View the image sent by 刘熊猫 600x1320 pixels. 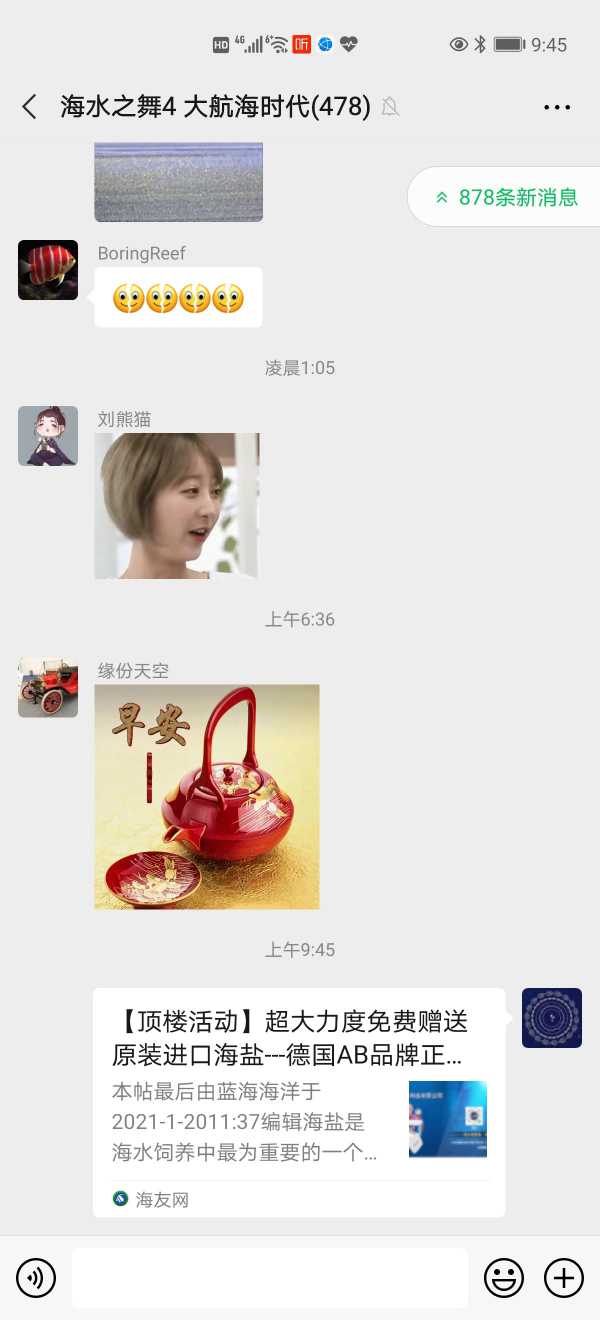[177, 506]
